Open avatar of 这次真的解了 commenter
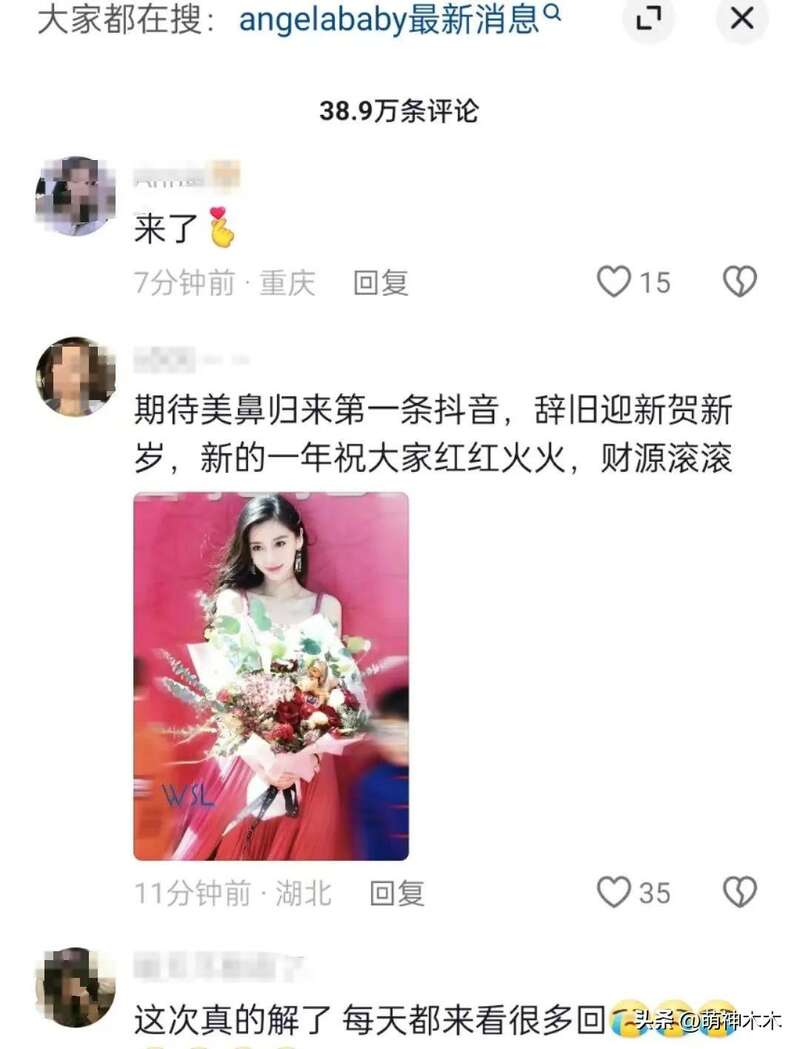Screen dimensions: 800x1049 pos(75,986)
